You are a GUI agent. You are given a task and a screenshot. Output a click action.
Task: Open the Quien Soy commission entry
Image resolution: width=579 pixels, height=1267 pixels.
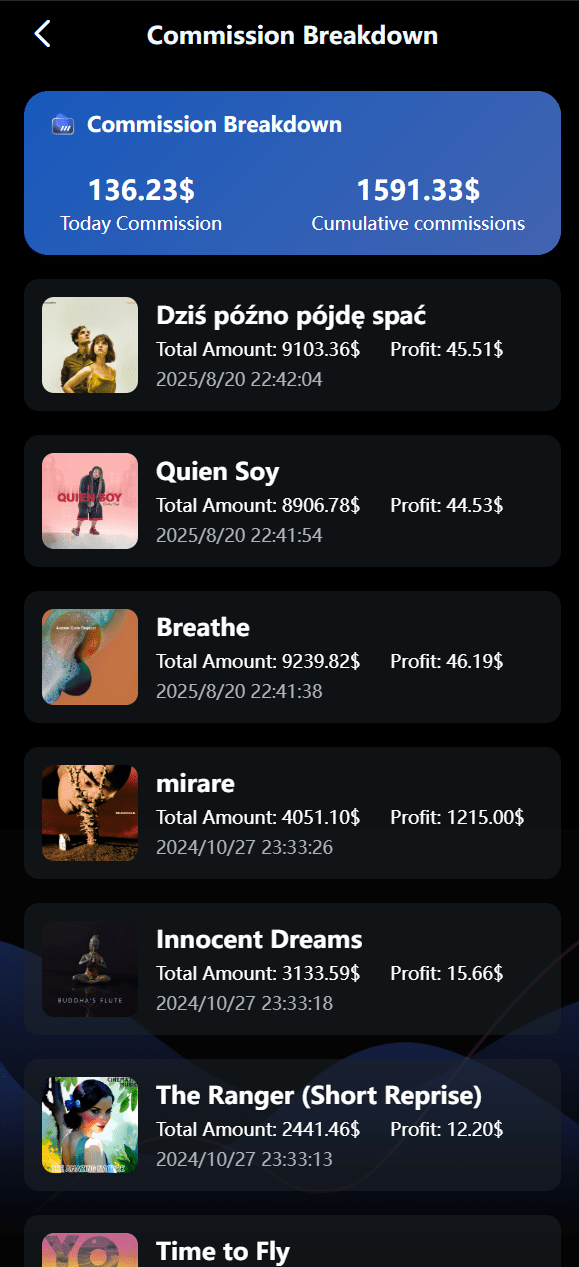[x=292, y=501]
